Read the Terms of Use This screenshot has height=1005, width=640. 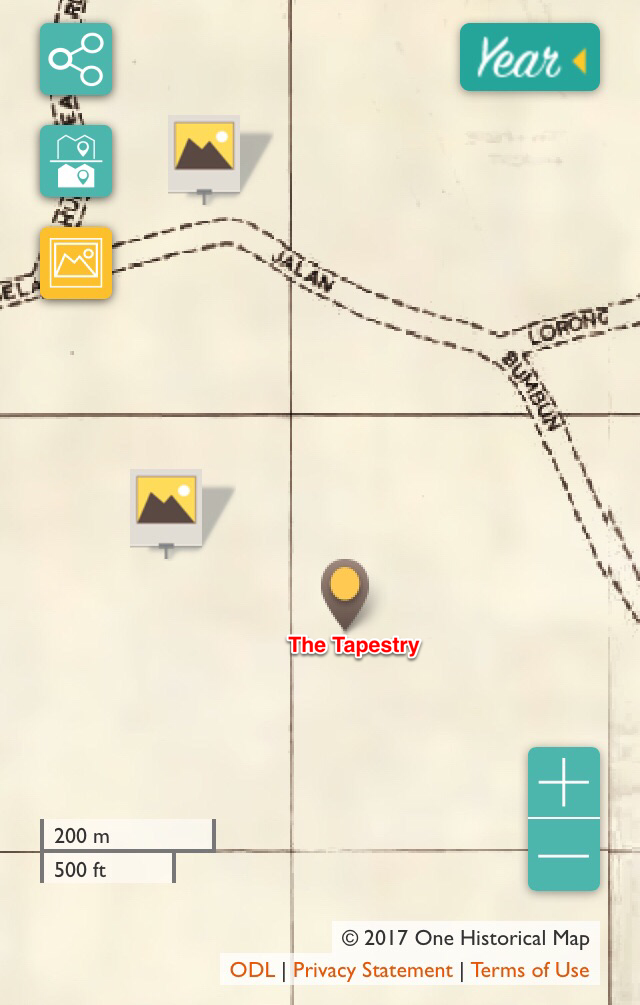point(530,970)
